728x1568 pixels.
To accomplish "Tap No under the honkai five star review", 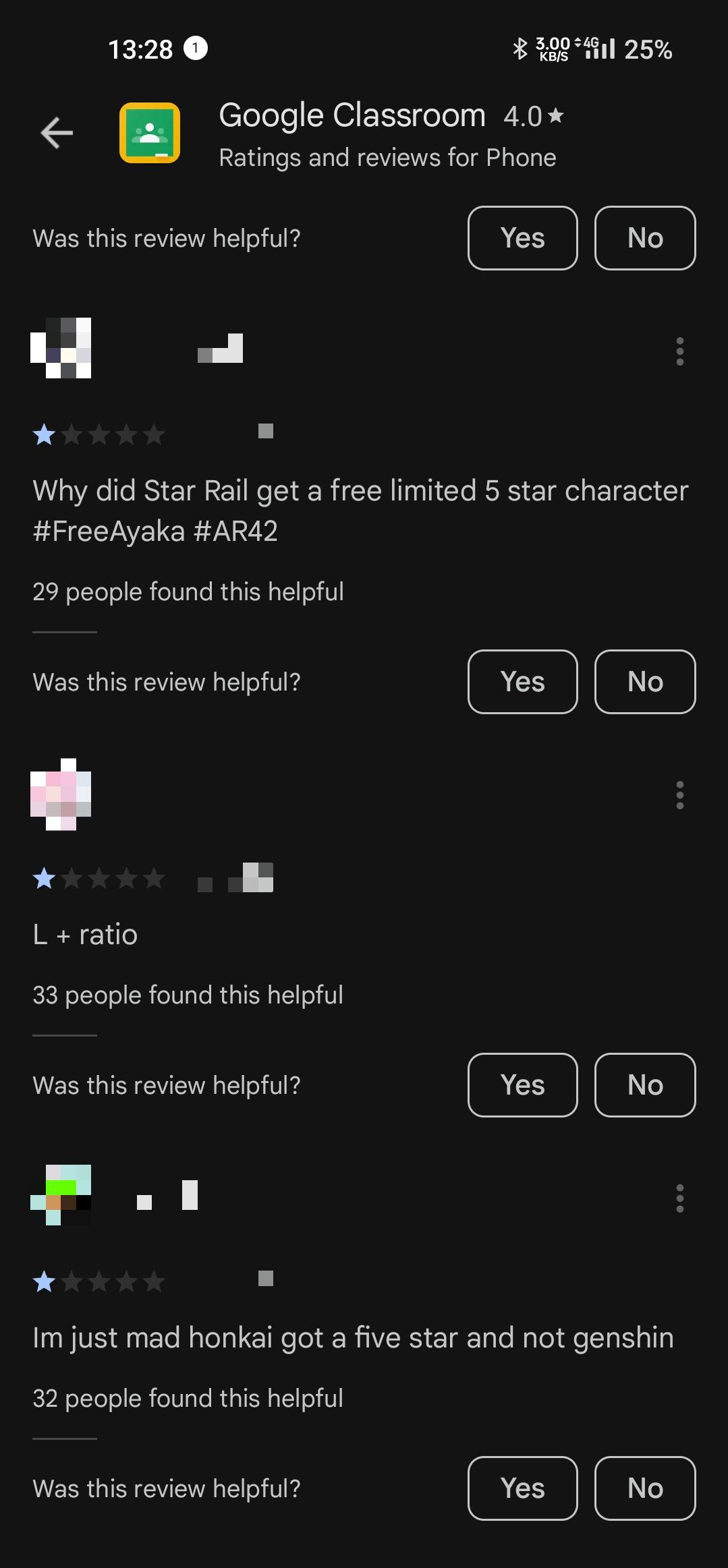I will tap(644, 1488).
